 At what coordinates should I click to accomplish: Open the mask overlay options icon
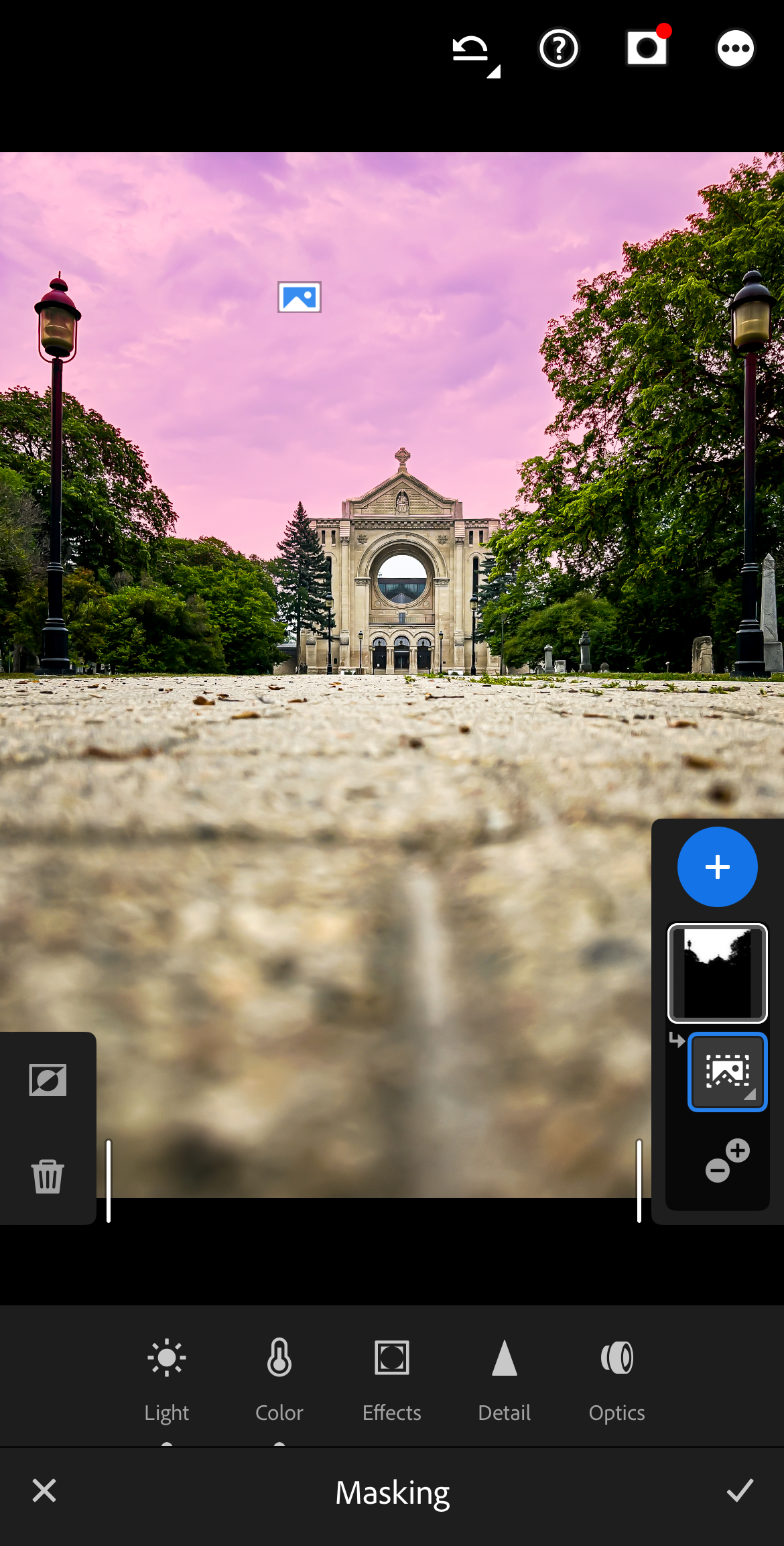(x=647, y=48)
